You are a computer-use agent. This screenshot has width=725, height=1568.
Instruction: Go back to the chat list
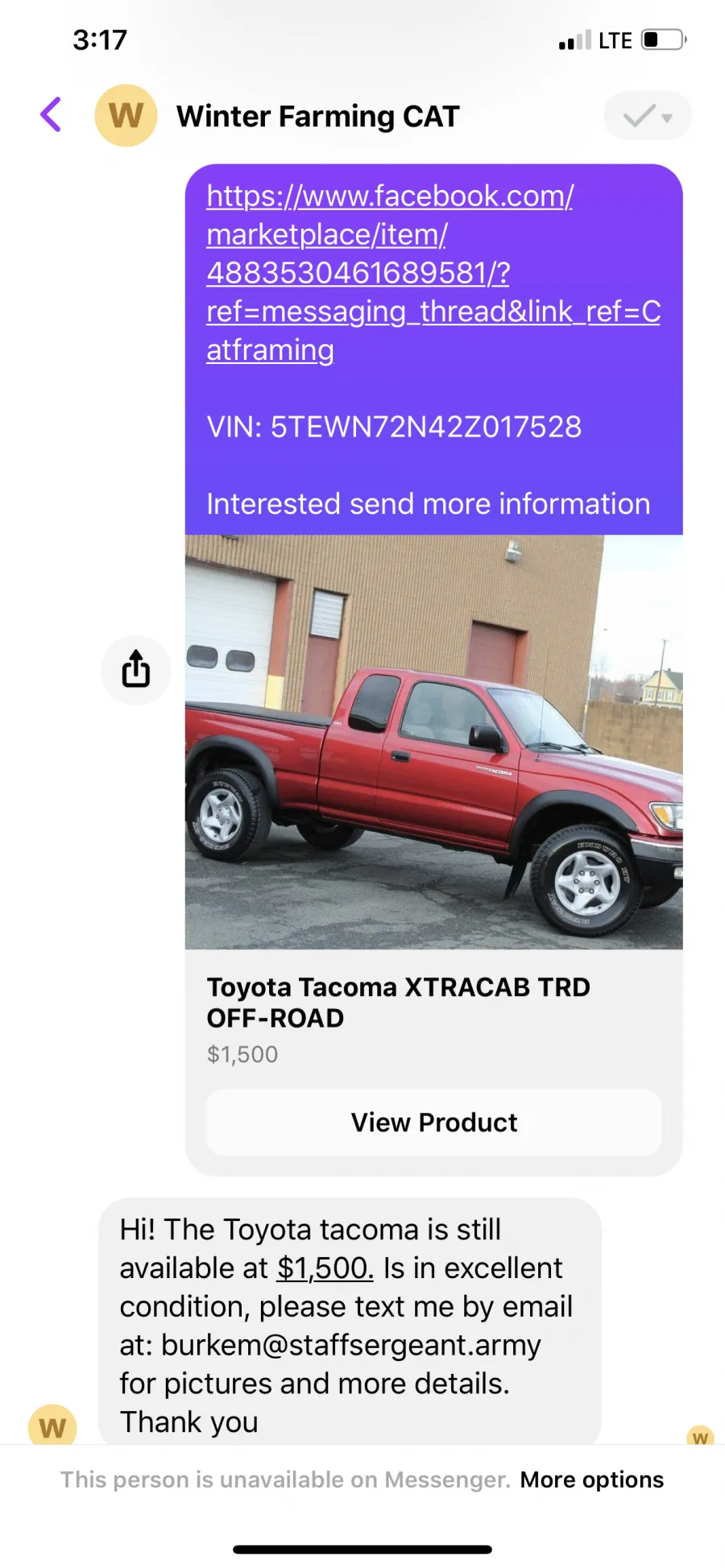(51, 115)
